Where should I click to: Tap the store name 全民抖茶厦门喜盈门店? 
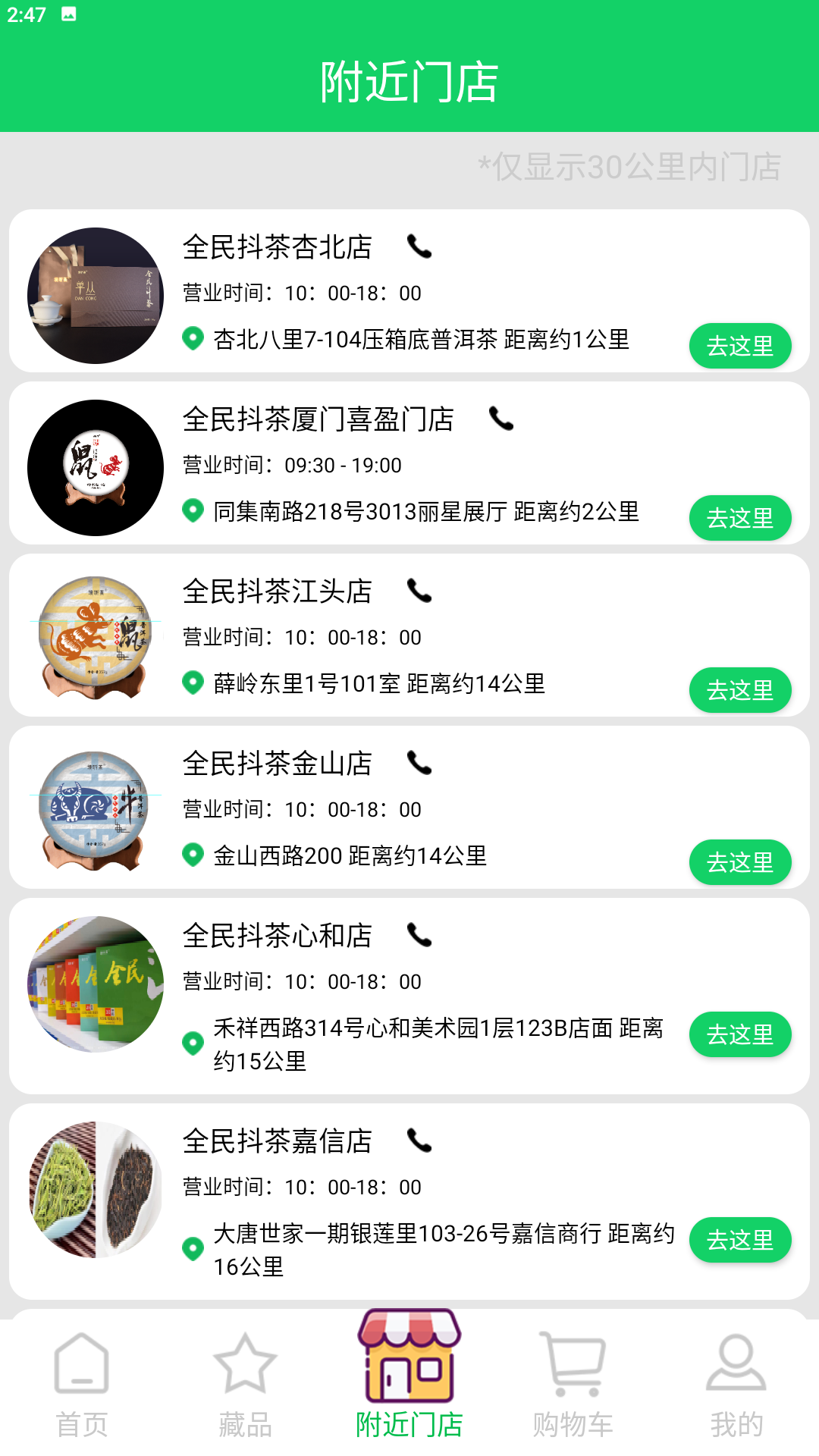[318, 419]
